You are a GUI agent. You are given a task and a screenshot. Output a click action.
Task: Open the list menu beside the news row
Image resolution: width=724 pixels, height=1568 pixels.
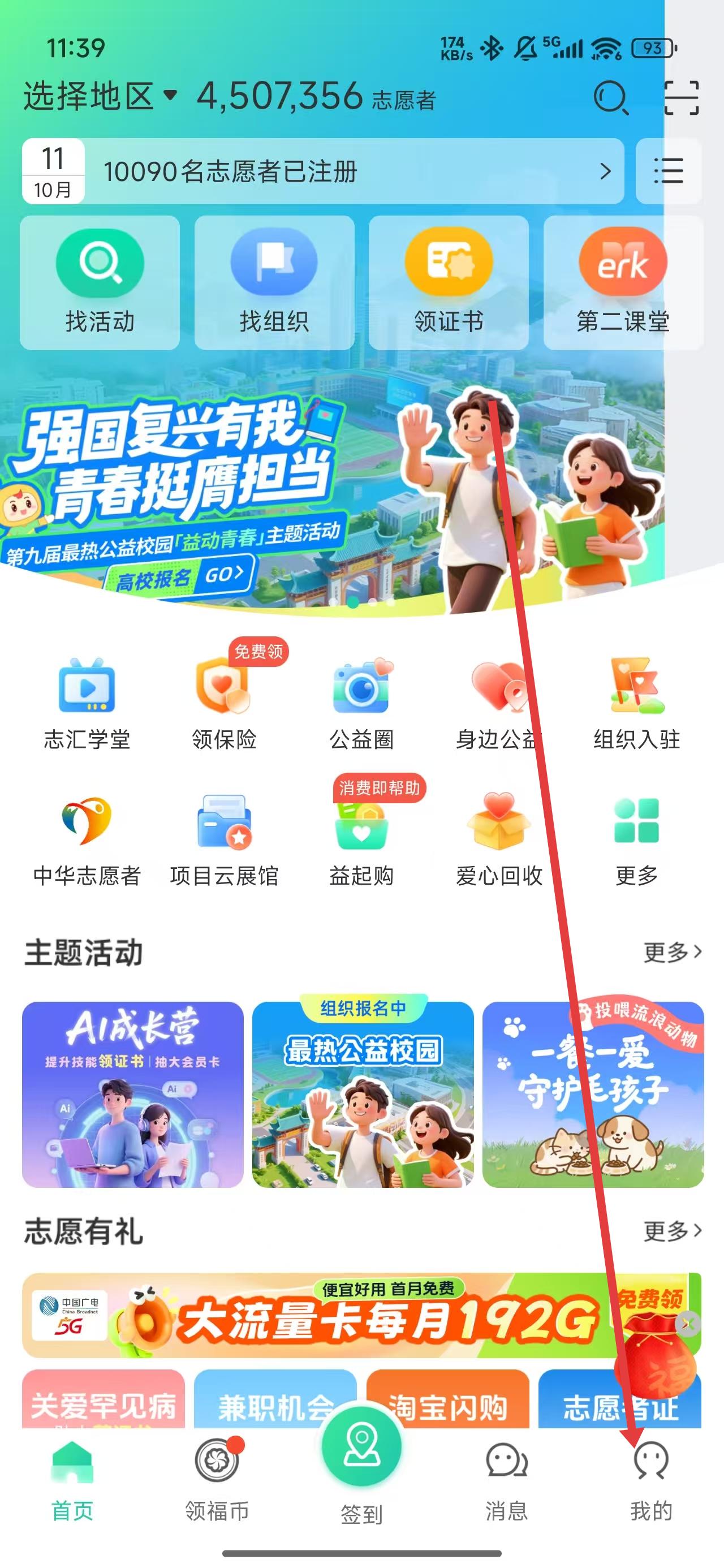668,171
